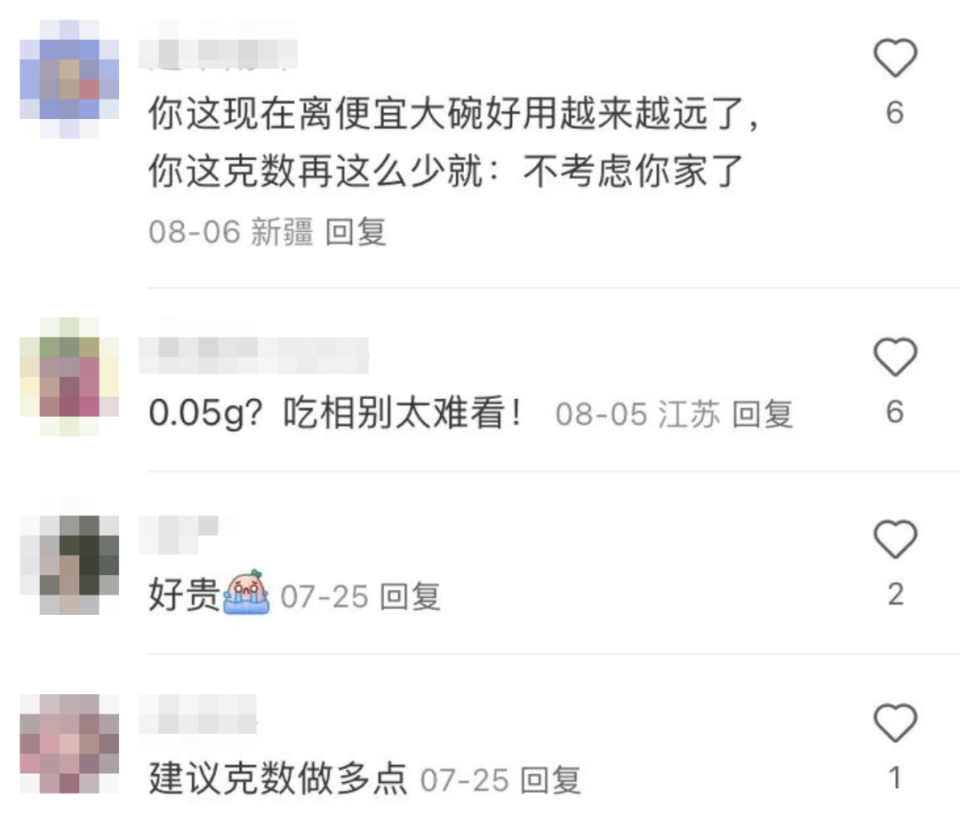This screenshot has width=960, height=830.
Task: Like the comment from 新疆 about 克数
Action: click(895, 60)
